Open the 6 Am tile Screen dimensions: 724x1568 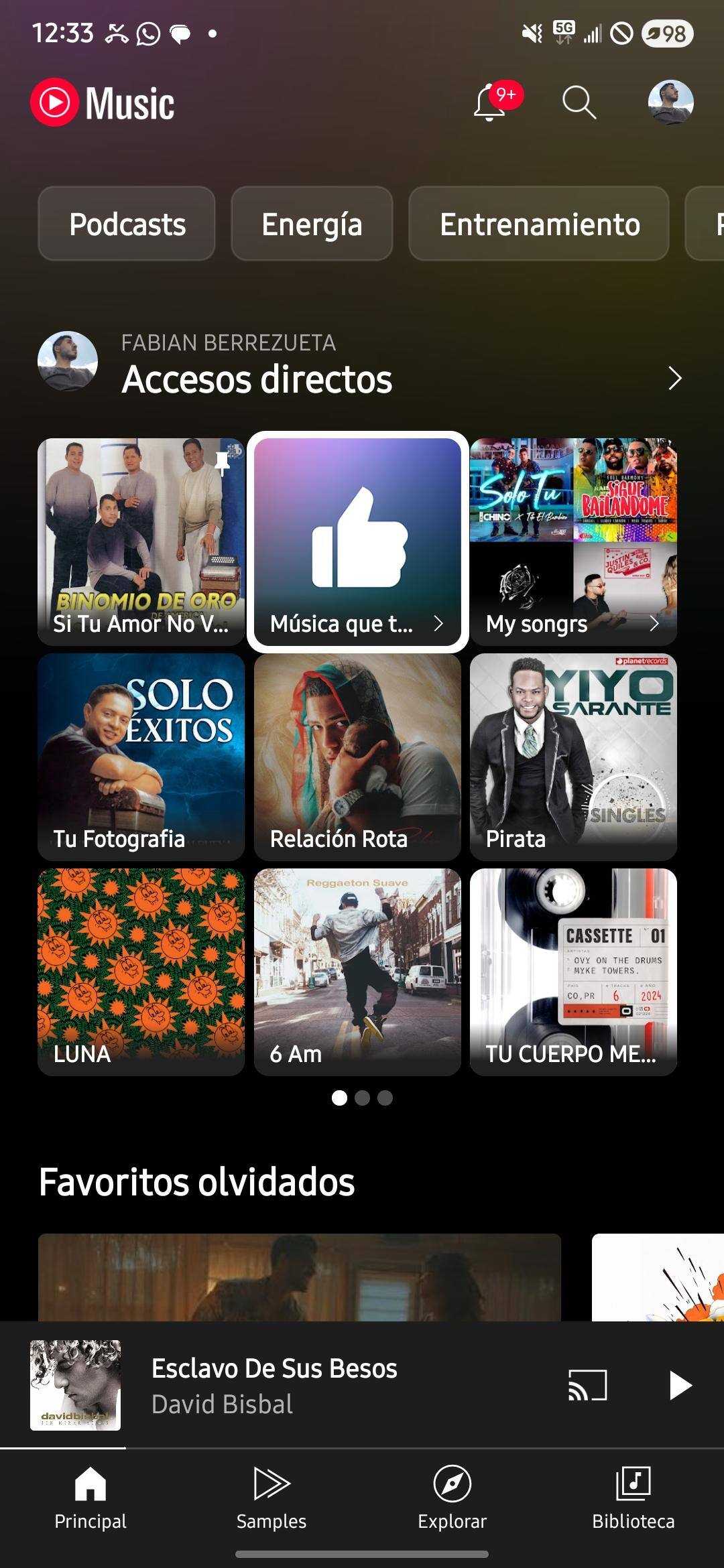click(357, 972)
